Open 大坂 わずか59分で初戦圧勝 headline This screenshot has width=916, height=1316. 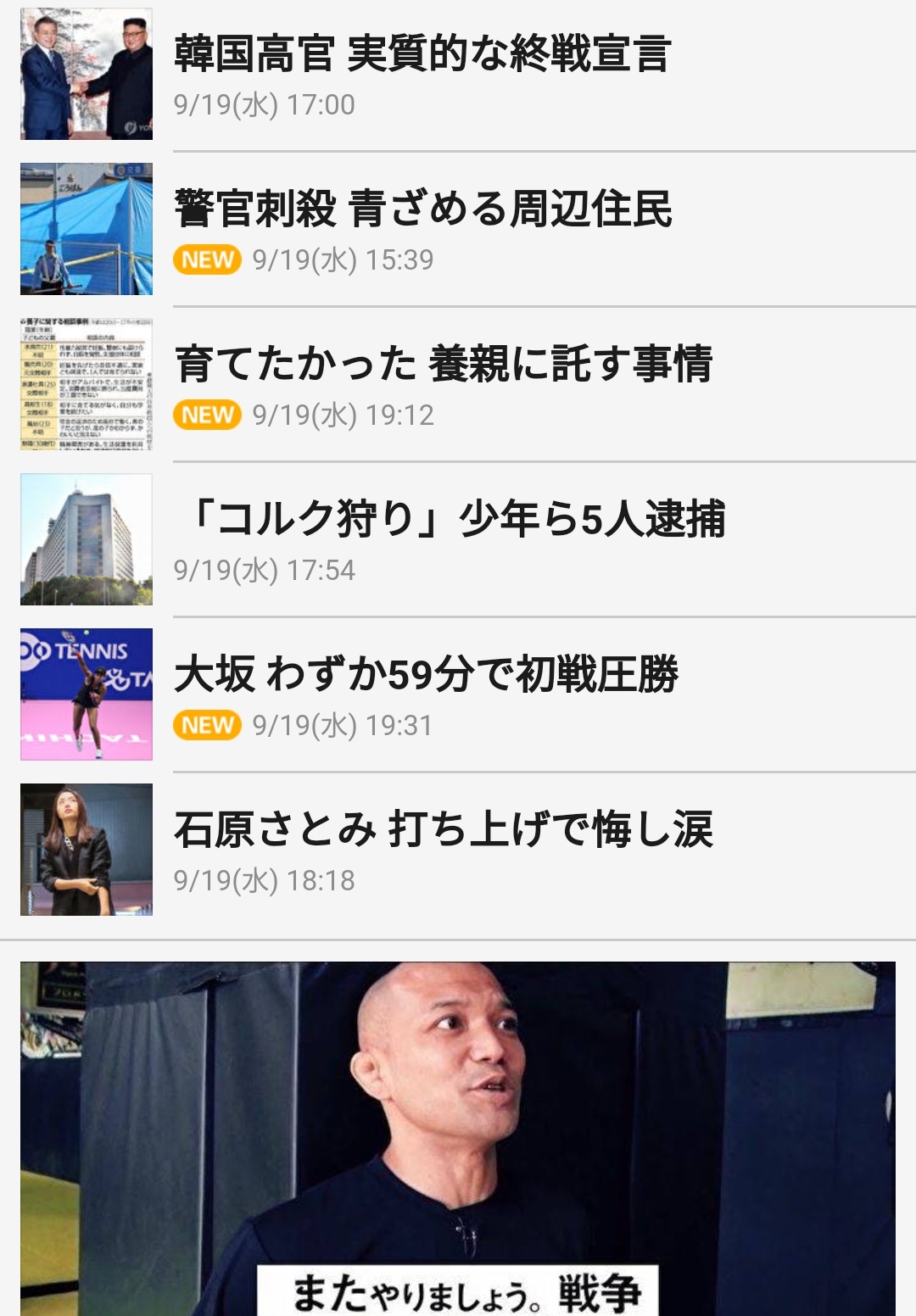point(426,675)
